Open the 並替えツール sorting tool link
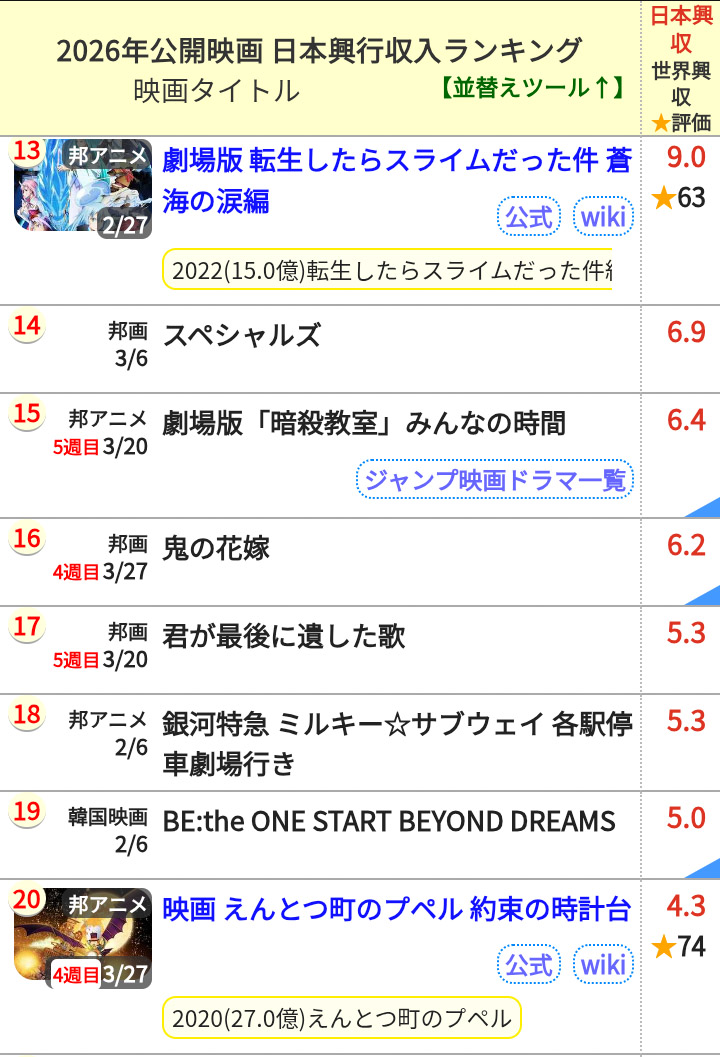The image size is (720, 1057). click(x=531, y=87)
